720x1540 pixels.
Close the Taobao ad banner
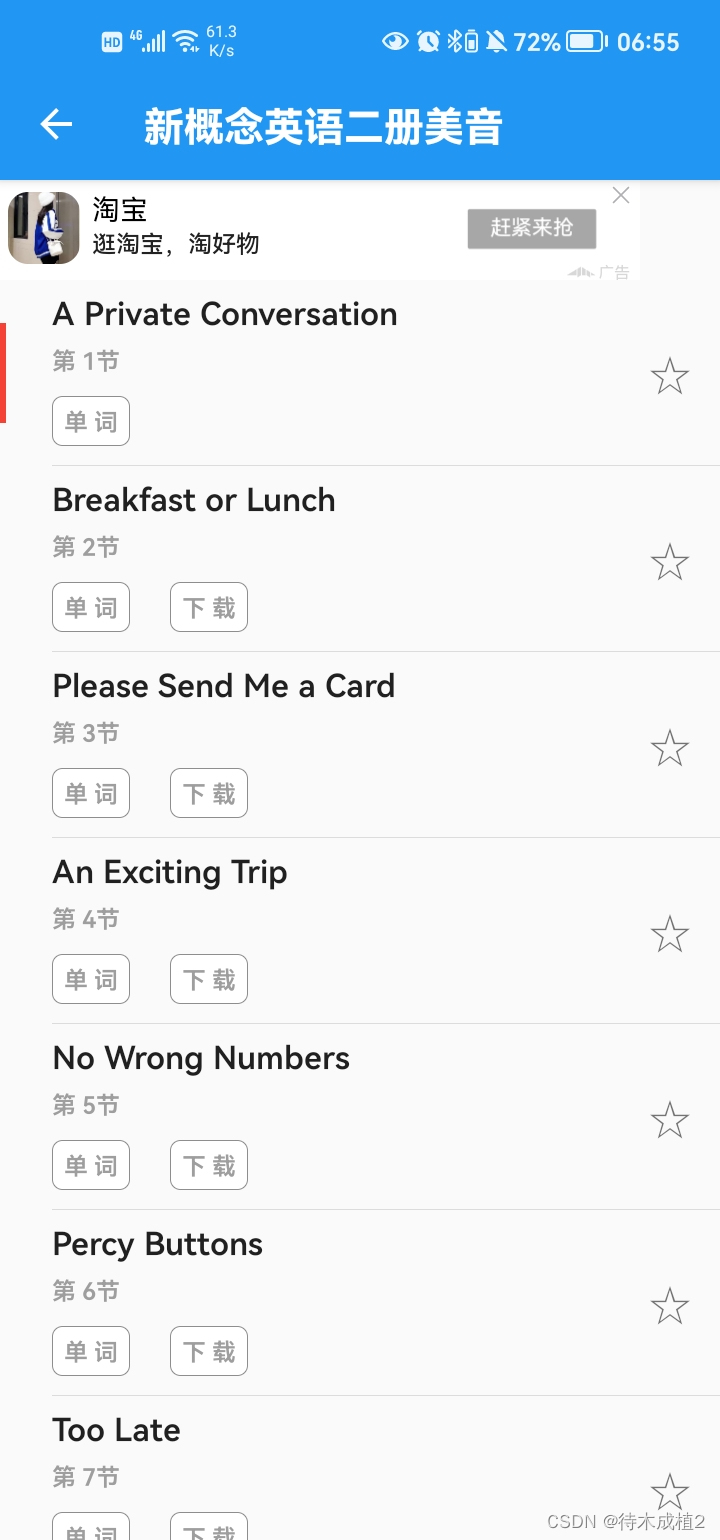pos(621,196)
